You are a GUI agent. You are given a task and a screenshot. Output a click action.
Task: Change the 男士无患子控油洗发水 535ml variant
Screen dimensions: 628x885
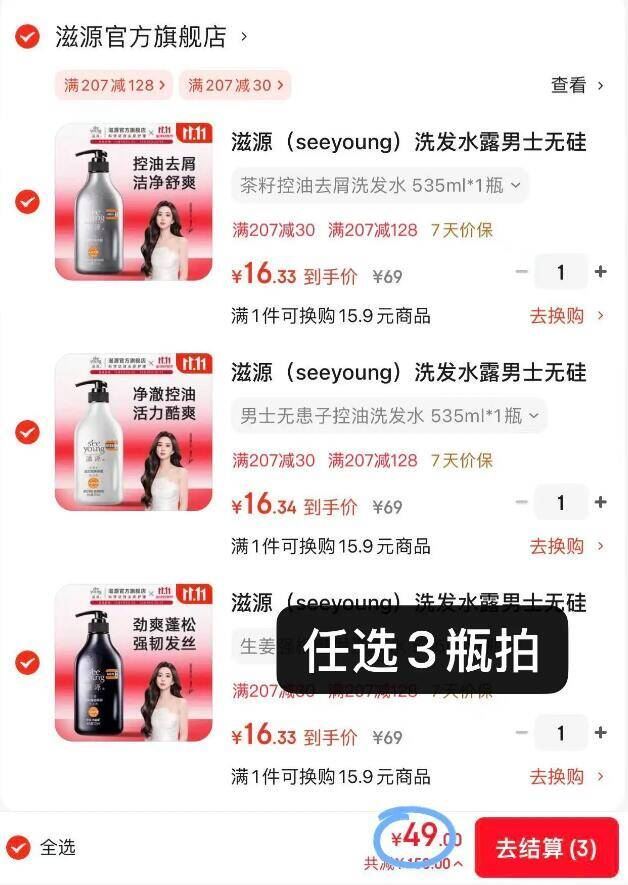tap(389, 416)
